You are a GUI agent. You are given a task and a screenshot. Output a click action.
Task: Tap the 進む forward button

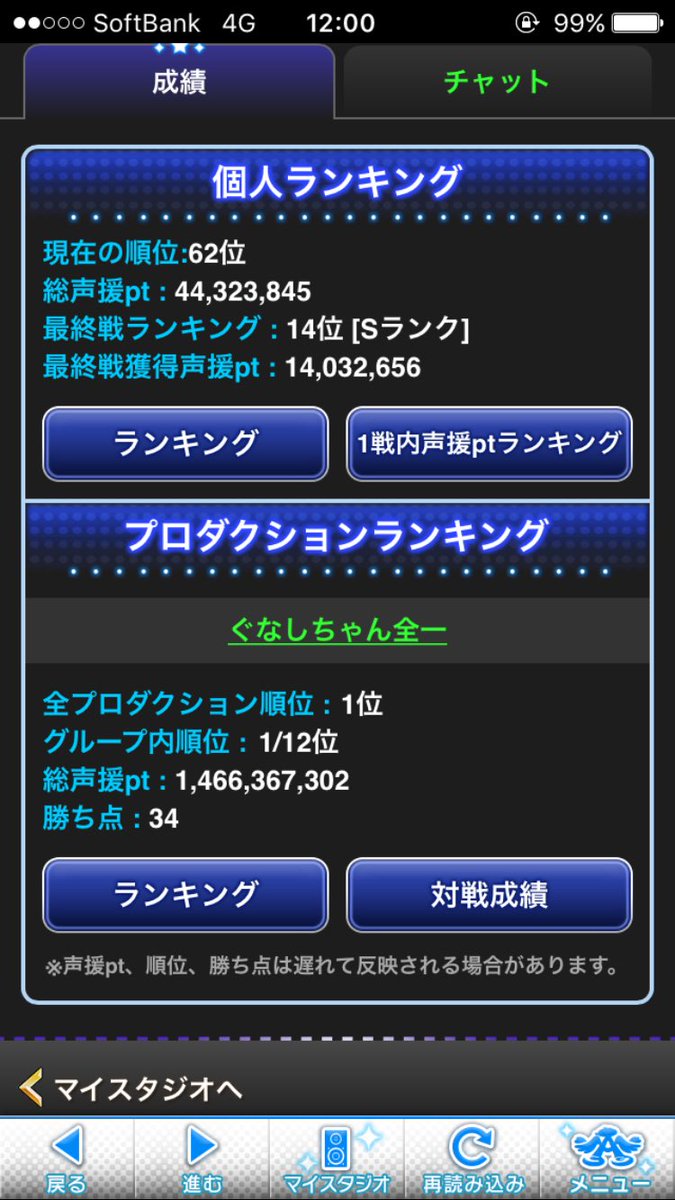pyautogui.click(x=202, y=1158)
